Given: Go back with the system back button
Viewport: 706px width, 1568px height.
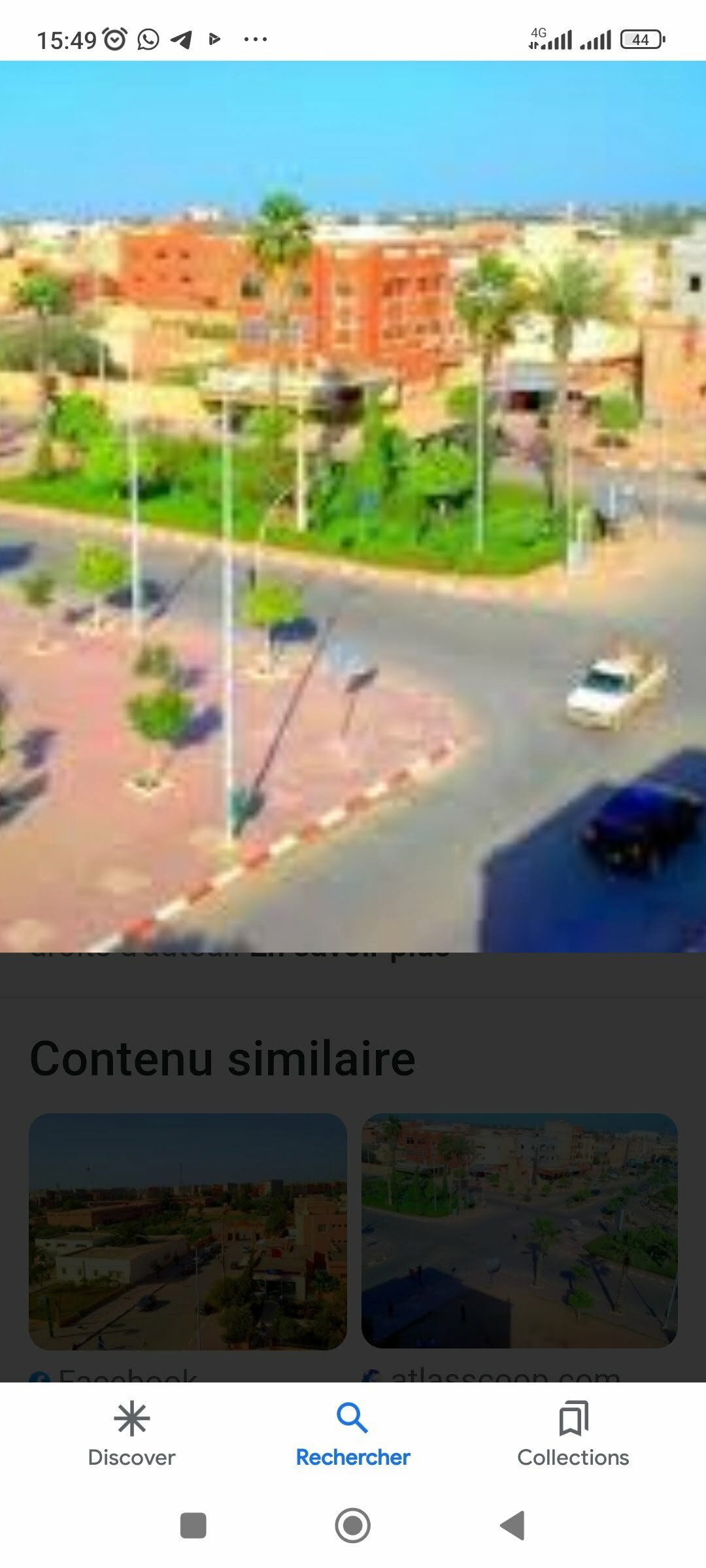Looking at the screenshot, I should click(513, 1526).
